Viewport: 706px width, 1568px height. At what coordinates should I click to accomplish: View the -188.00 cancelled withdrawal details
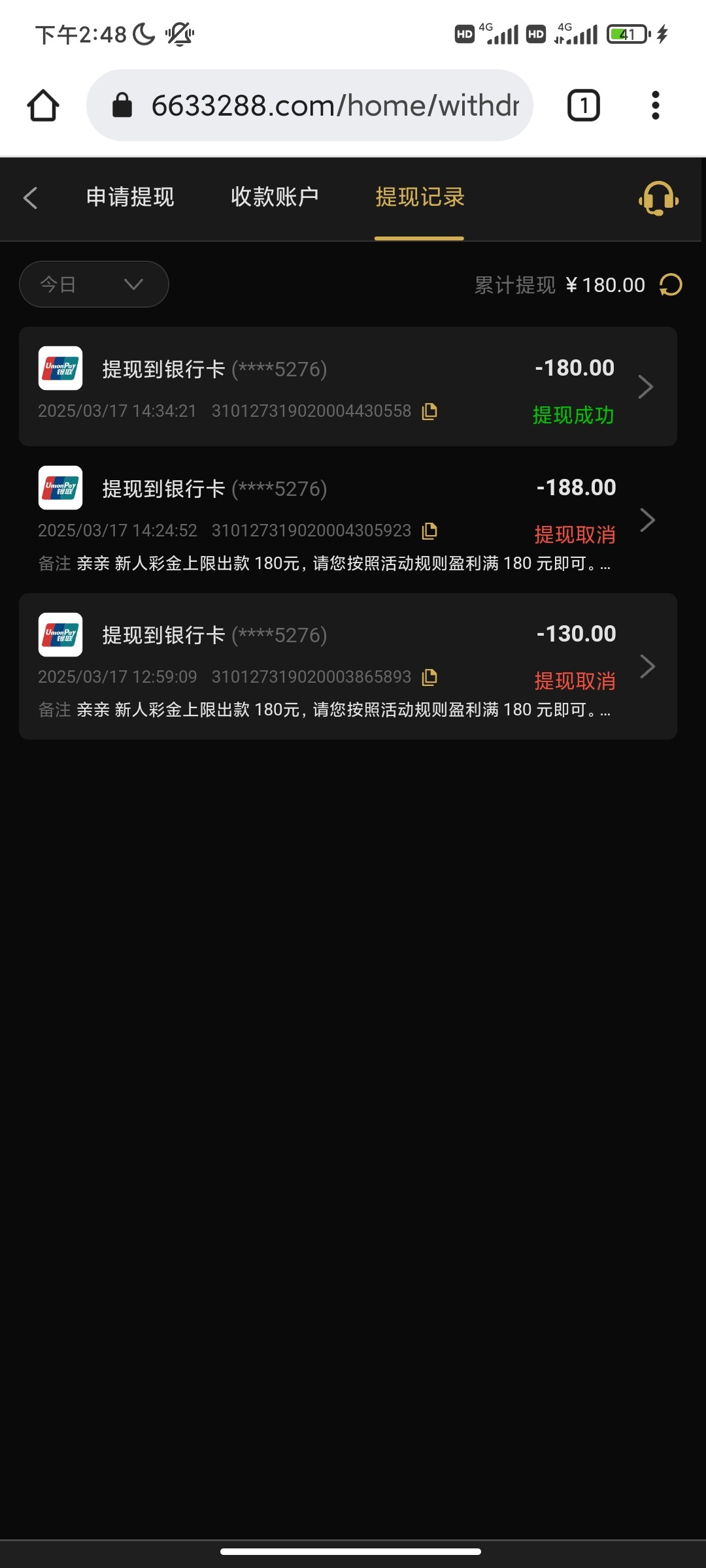click(x=348, y=520)
